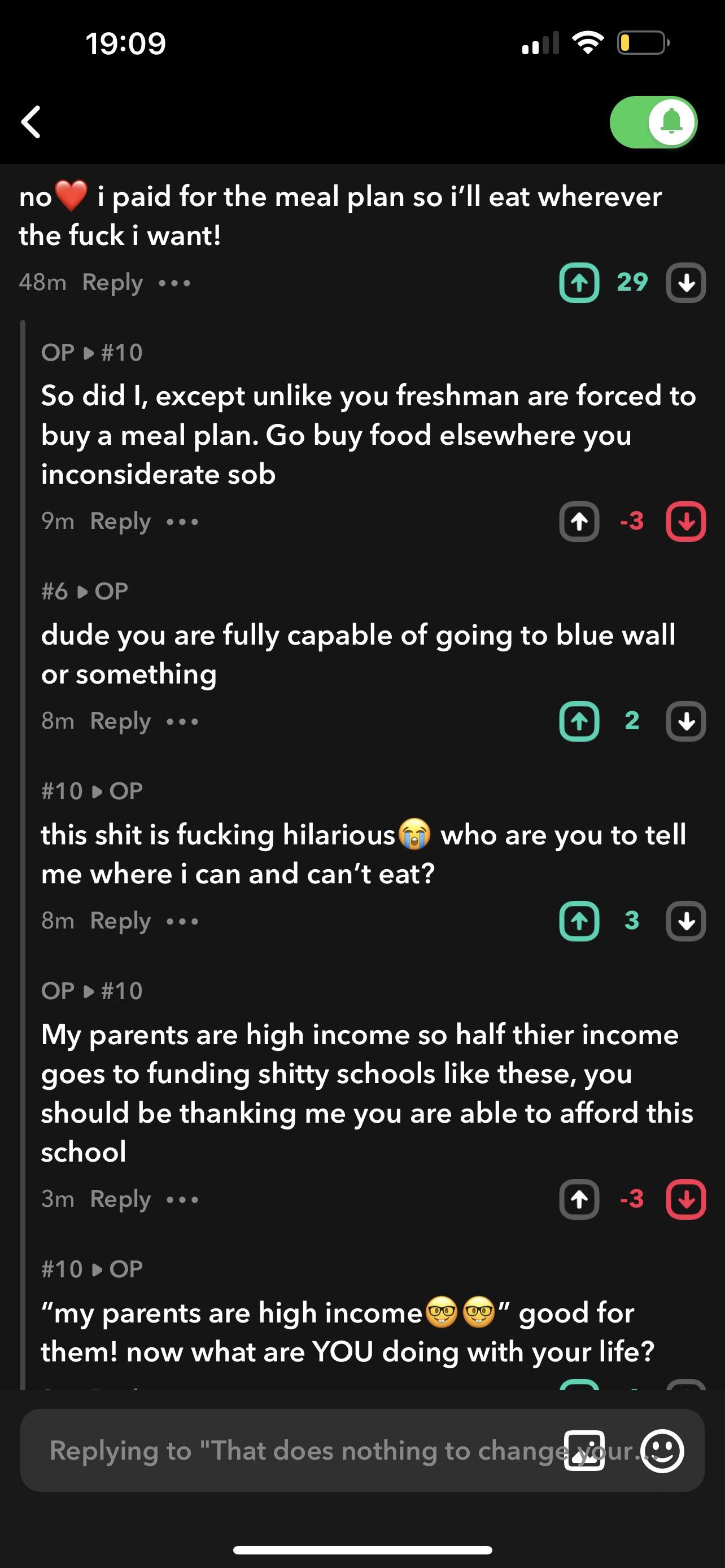The width and height of the screenshot is (725, 1568).
Task: Open the three-dot options for the top comment
Action: 174,282
